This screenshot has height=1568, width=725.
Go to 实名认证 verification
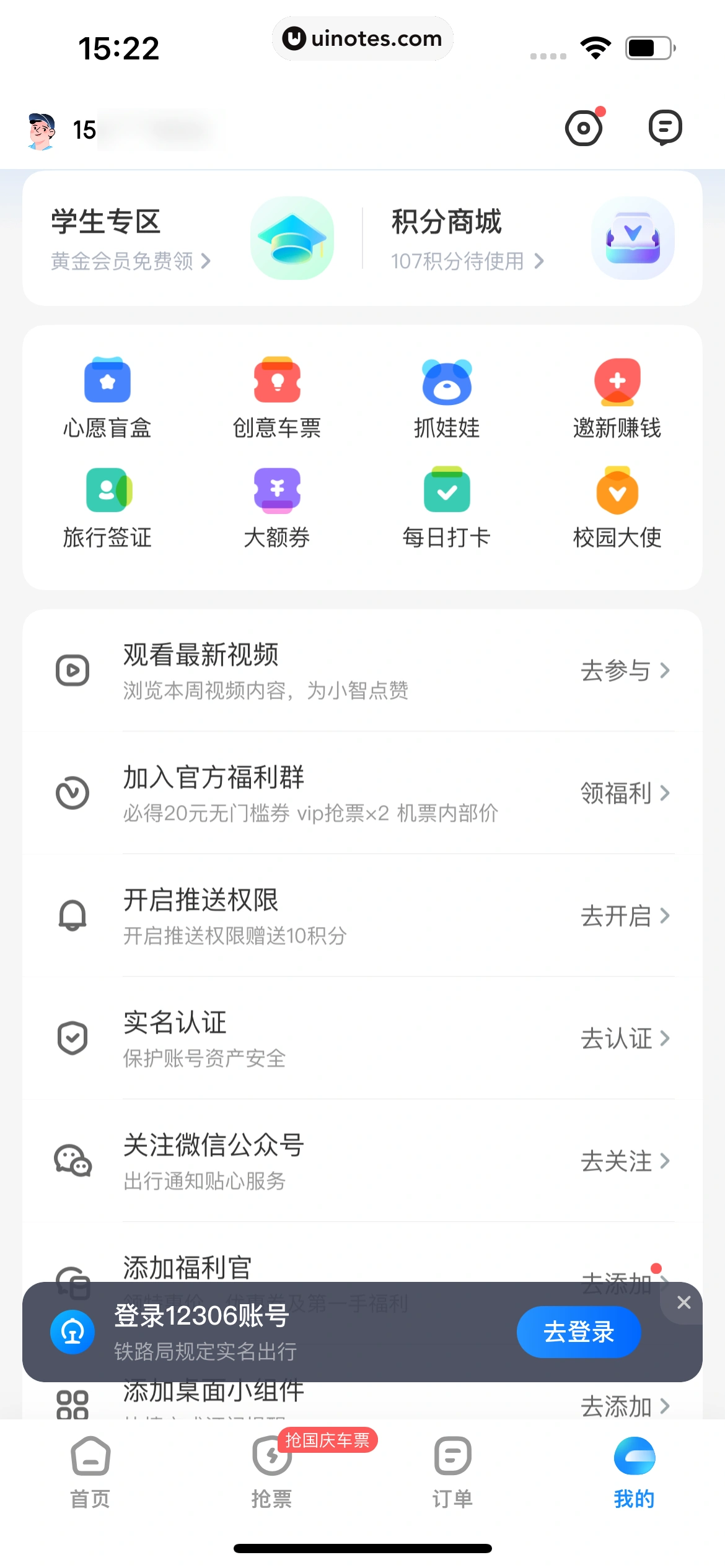pyautogui.click(x=362, y=1039)
